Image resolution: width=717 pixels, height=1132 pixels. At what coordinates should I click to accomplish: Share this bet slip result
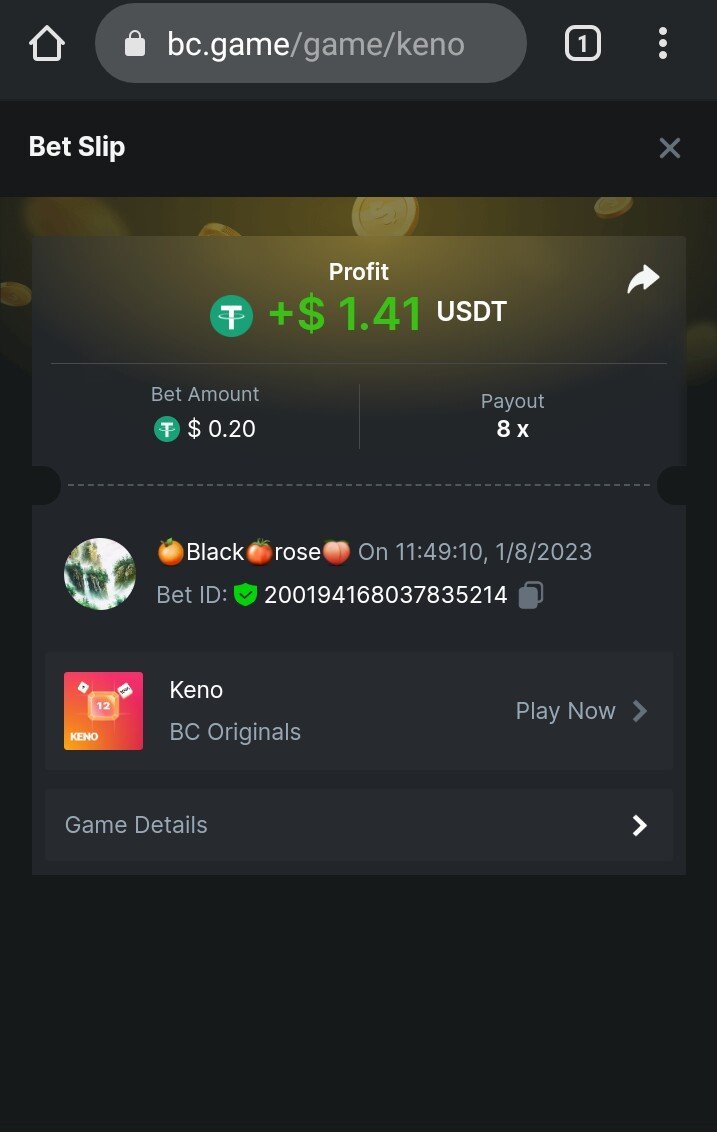(x=643, y=279)
